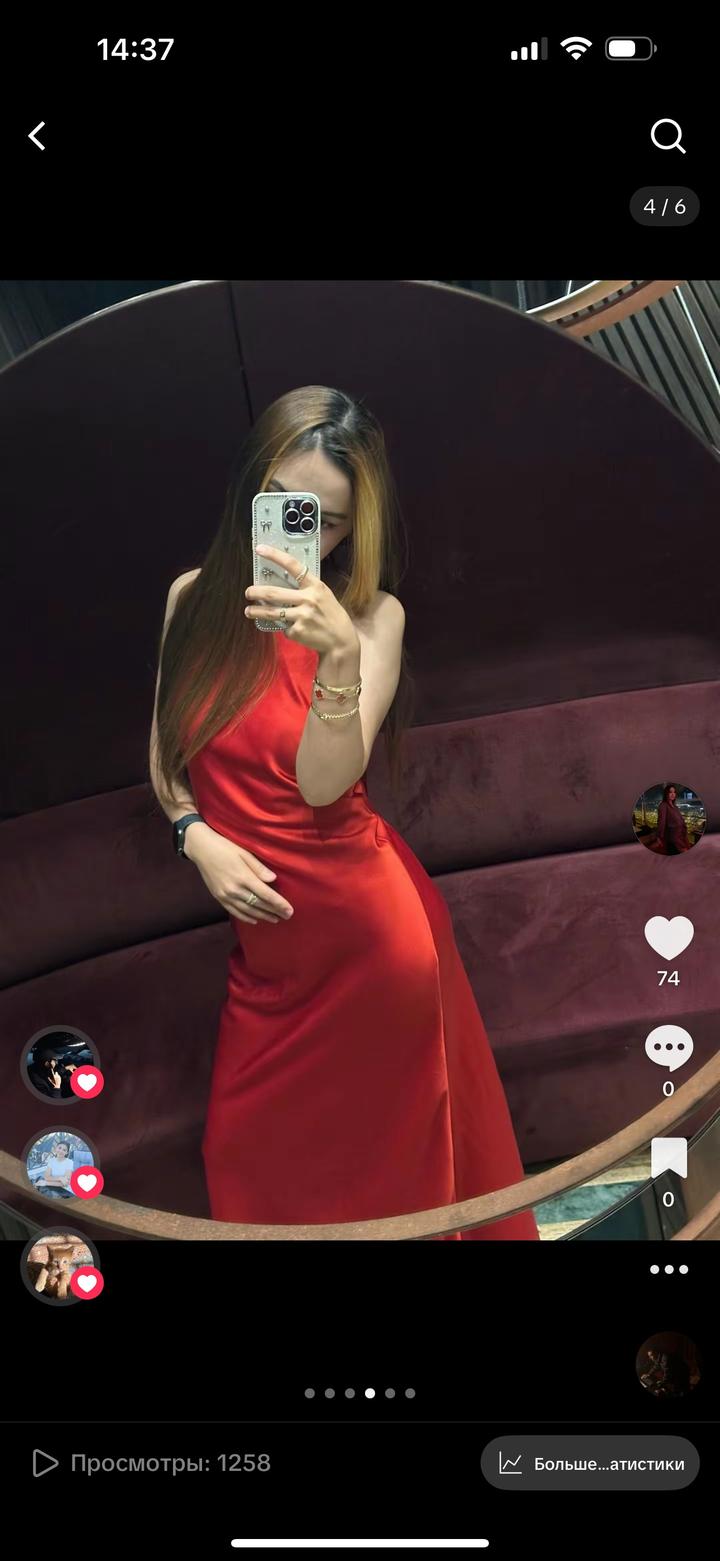Open the middle liker's avatar in white shirt
This screenshot has height=1561, width=720.
[x=59, y=1164]
